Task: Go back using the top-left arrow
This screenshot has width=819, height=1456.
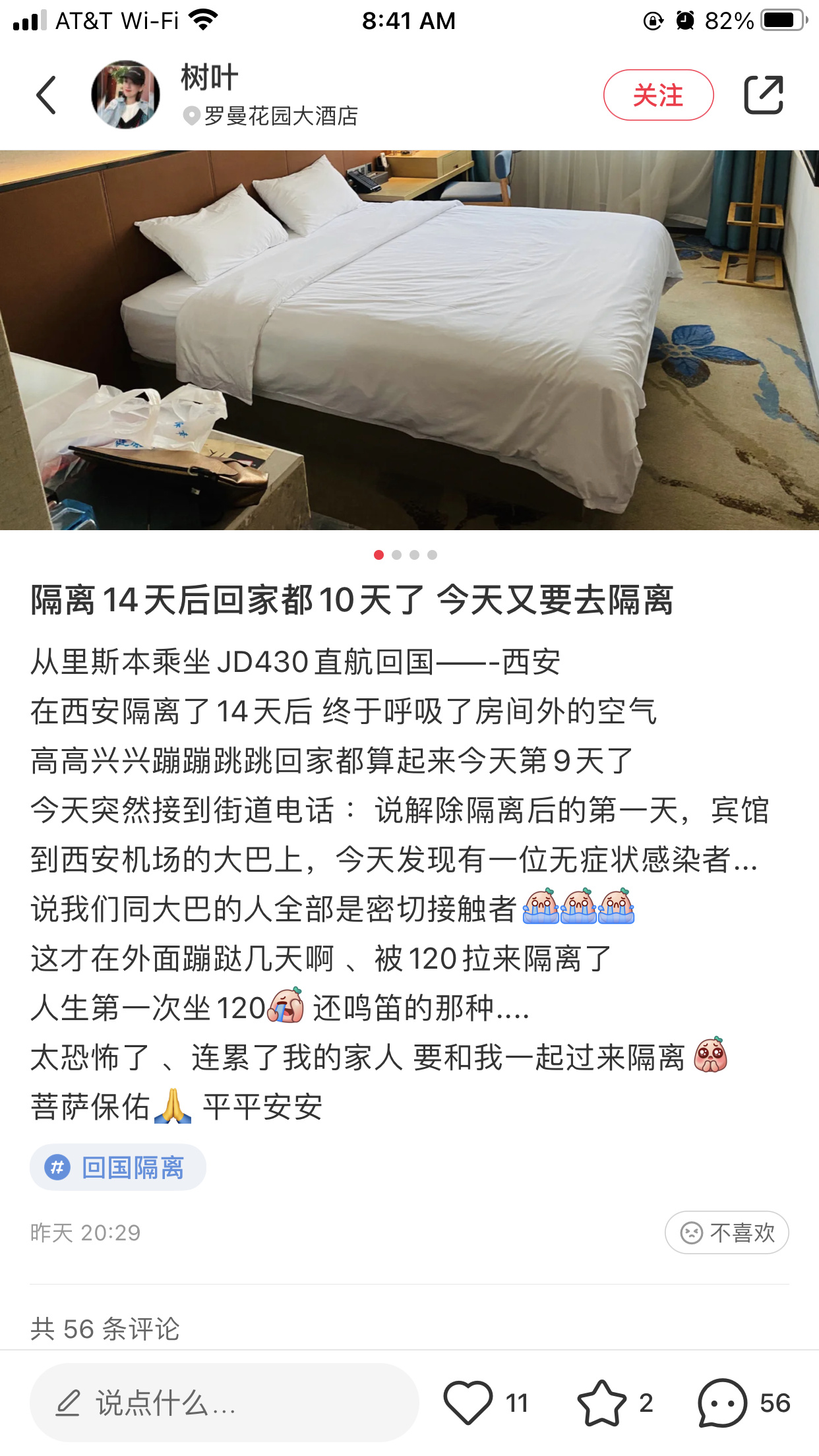Action: (x=46, y=95)
